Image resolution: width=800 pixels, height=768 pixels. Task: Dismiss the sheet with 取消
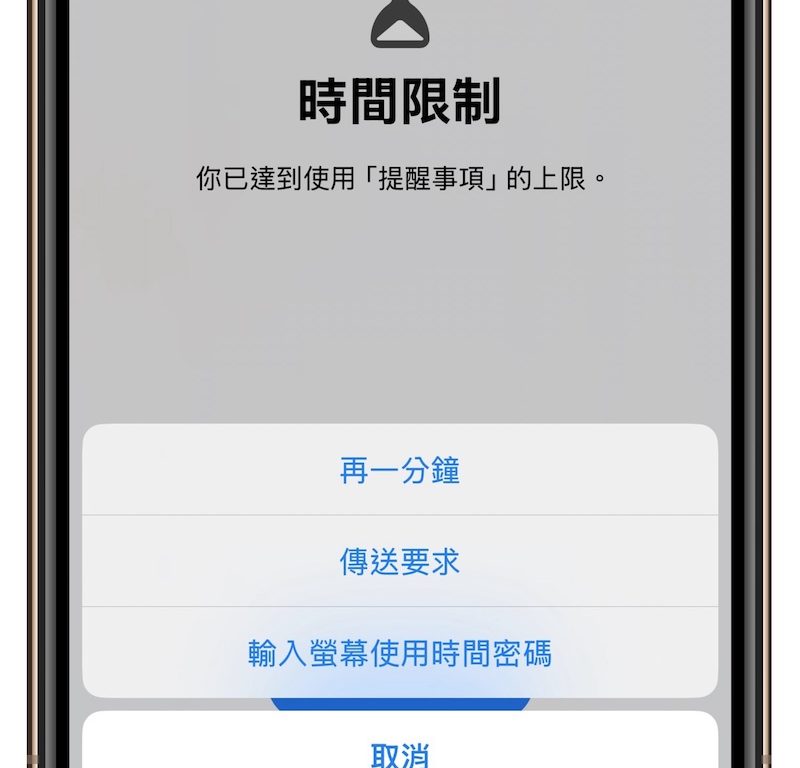pos(400,750)
